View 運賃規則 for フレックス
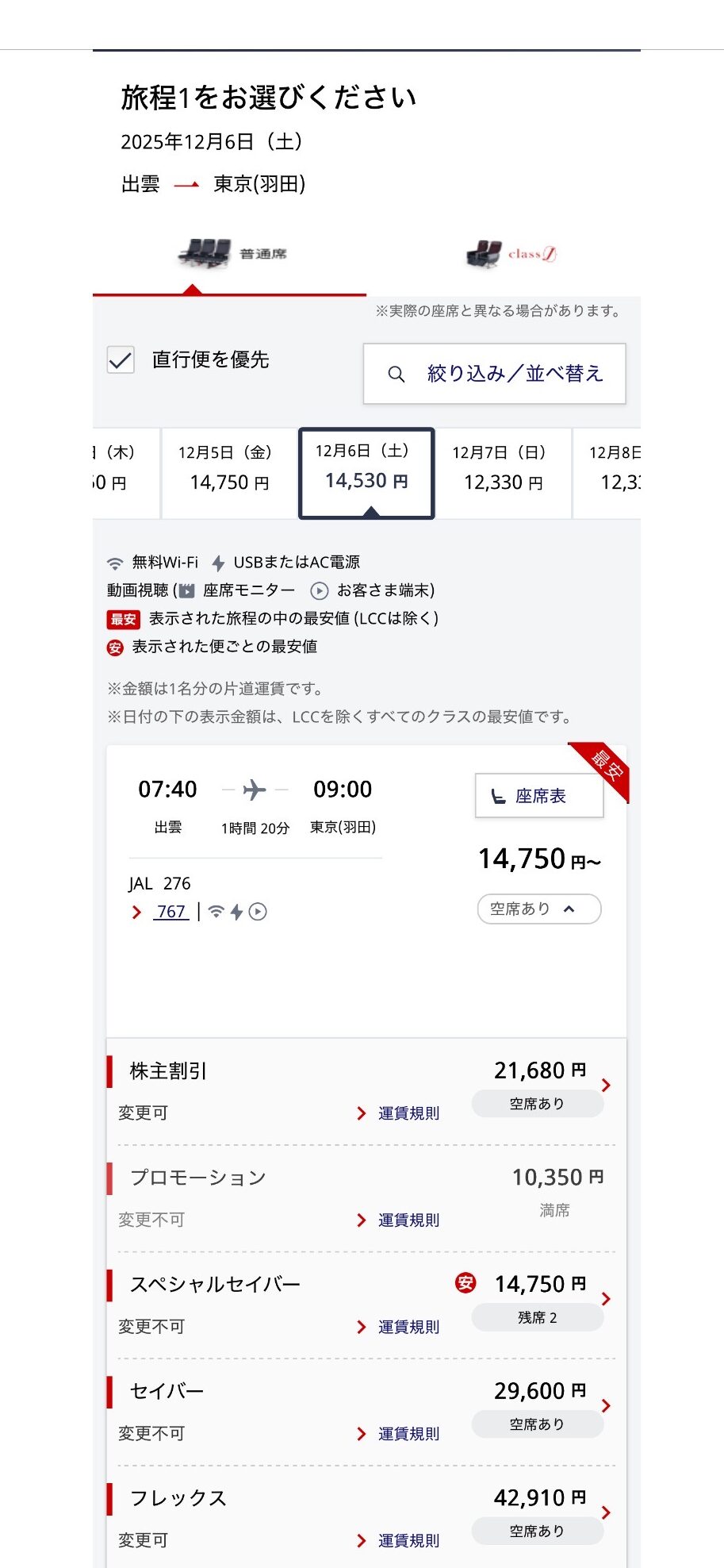 [408, 1541]
